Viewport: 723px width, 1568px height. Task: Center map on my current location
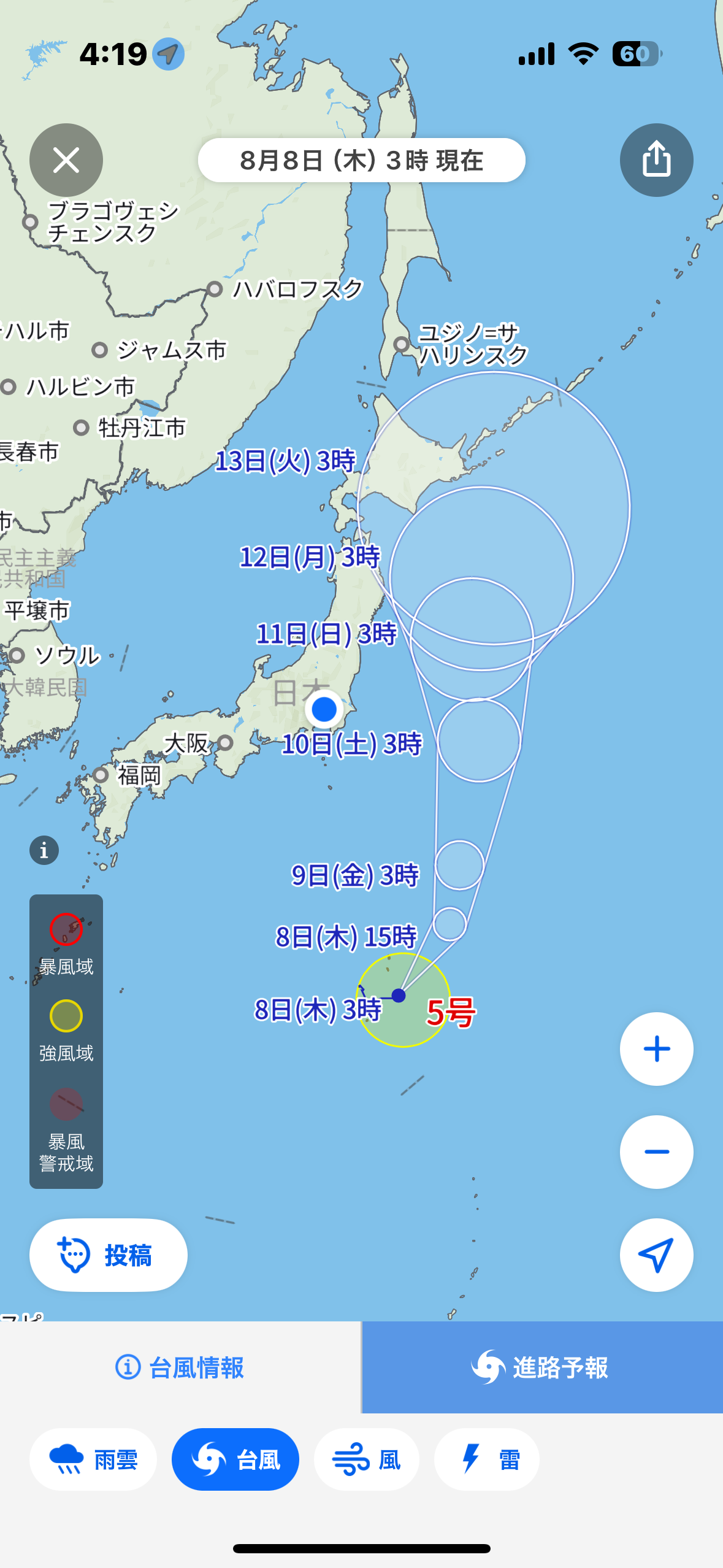[656, 1255]
